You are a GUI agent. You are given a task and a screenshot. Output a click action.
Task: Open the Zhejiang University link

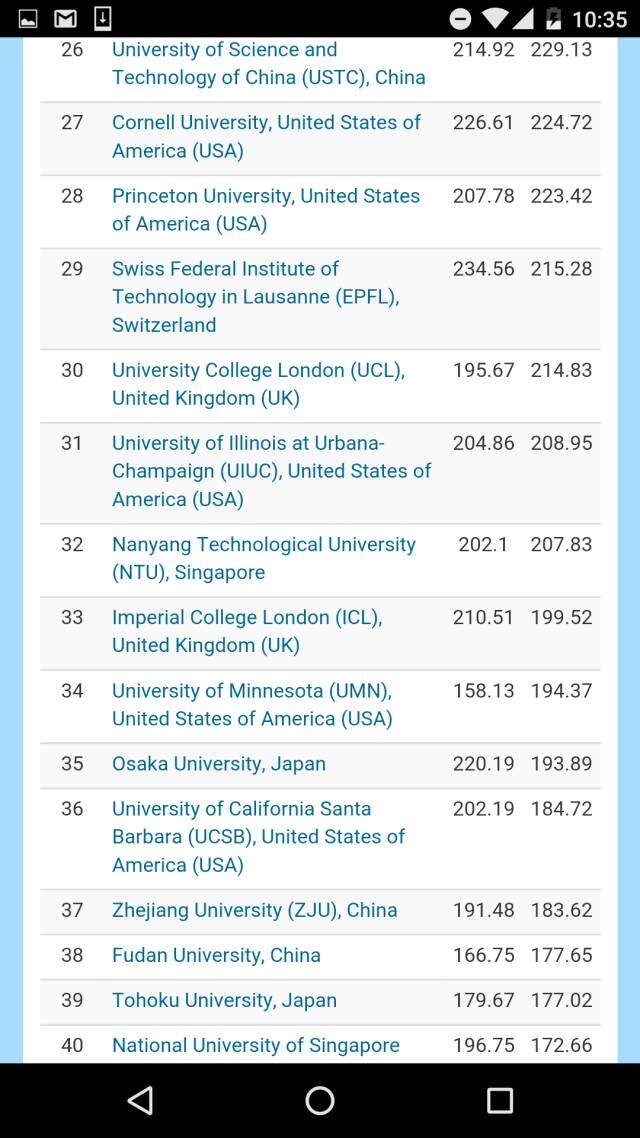coord(254,909)
